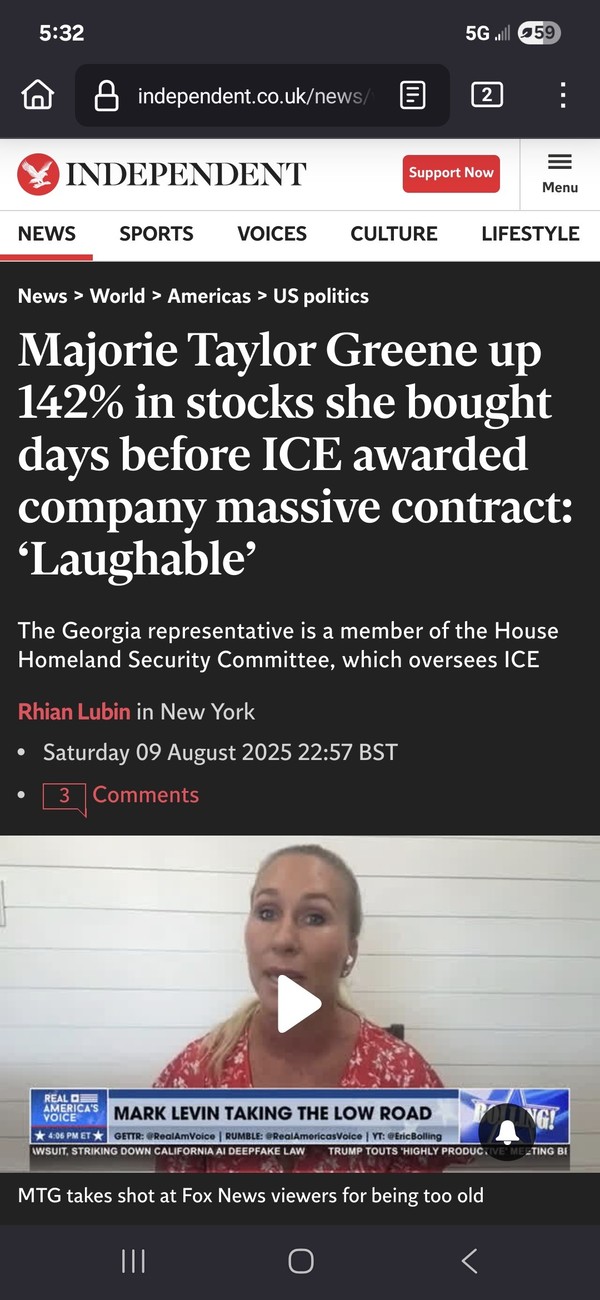The image size is (600, 1300).
Task: Go to the browser home page
Action: pyautogui.click(x=37, y=95)
